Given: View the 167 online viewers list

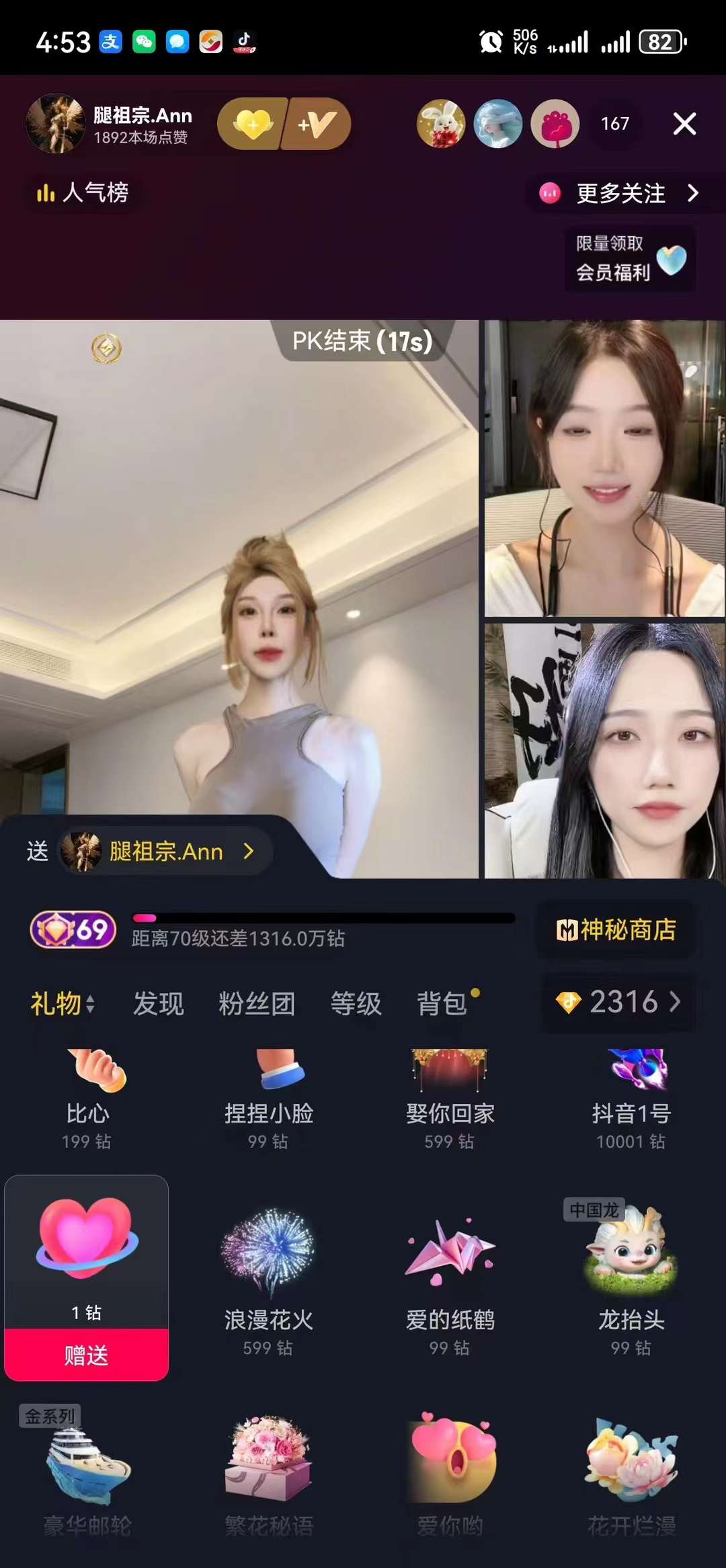Looking at the screenshot, I should pyautogui.click(x=614, y=124).
